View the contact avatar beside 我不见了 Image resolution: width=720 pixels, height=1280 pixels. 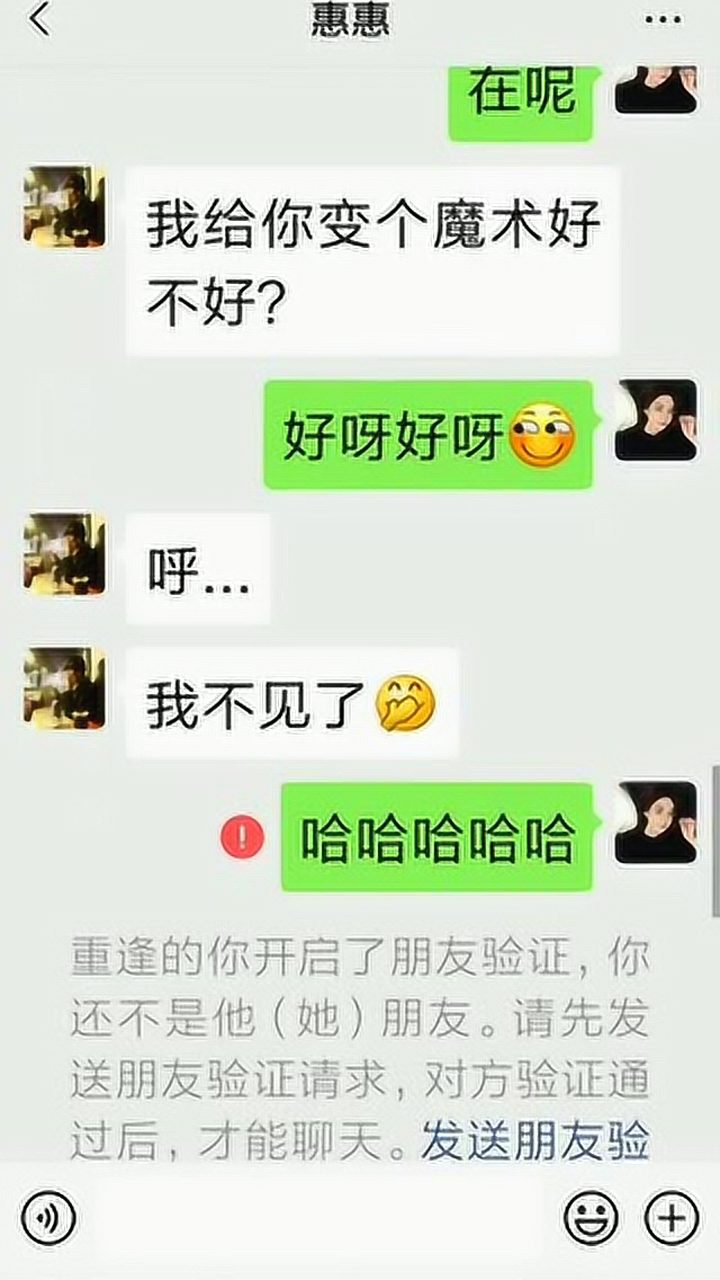(65, 688)
